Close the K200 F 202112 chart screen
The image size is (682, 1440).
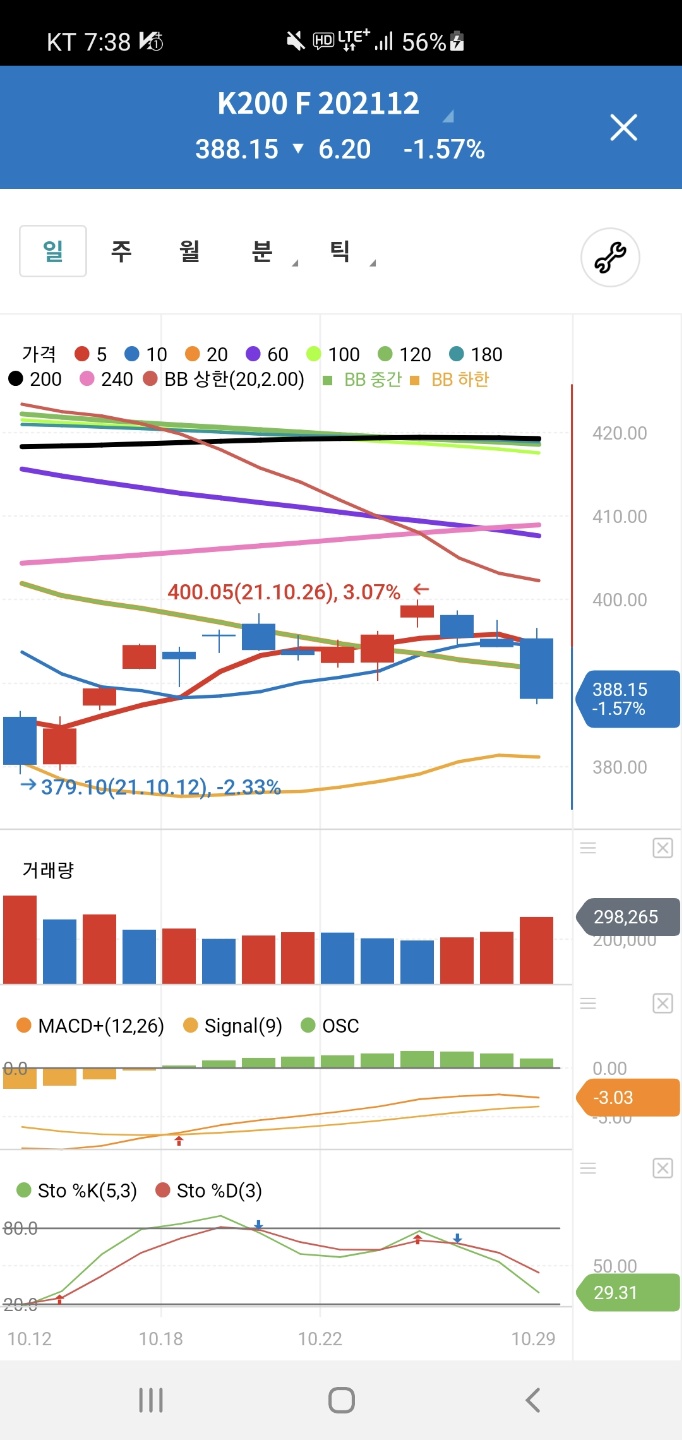(624, 127)
